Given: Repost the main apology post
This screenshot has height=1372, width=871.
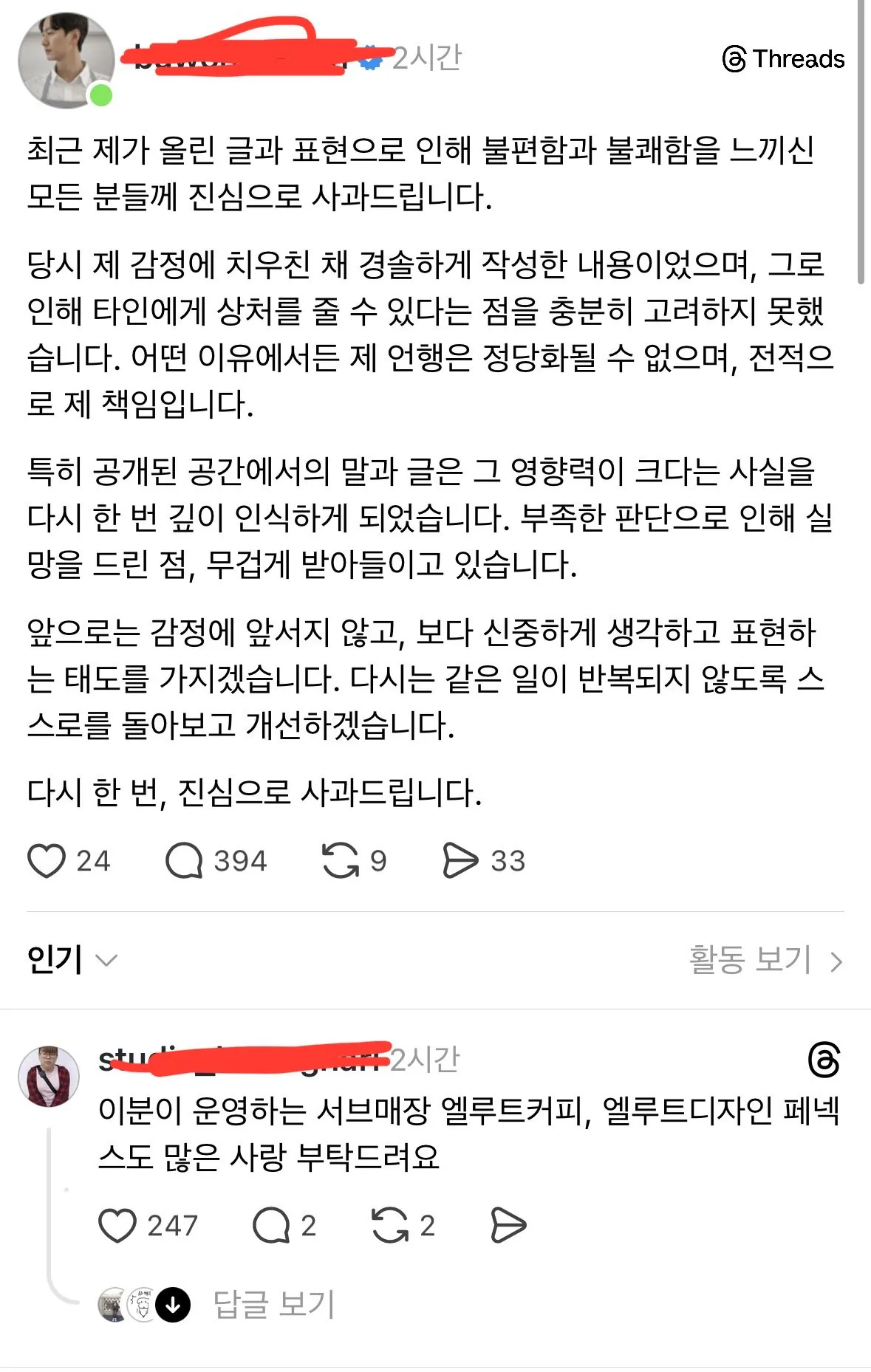Looking at the screenshot, I should (340, 860).
